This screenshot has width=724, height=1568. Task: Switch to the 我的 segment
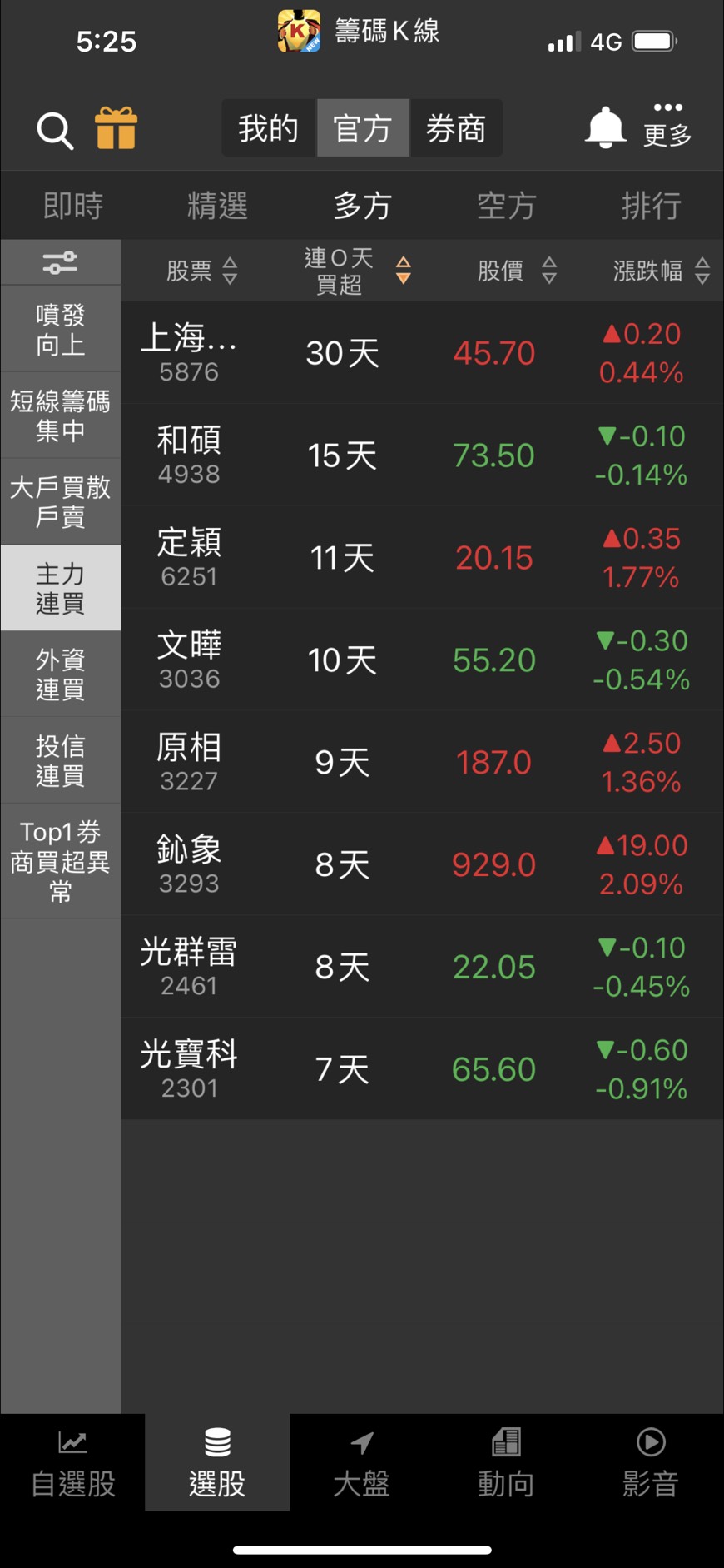269,128
